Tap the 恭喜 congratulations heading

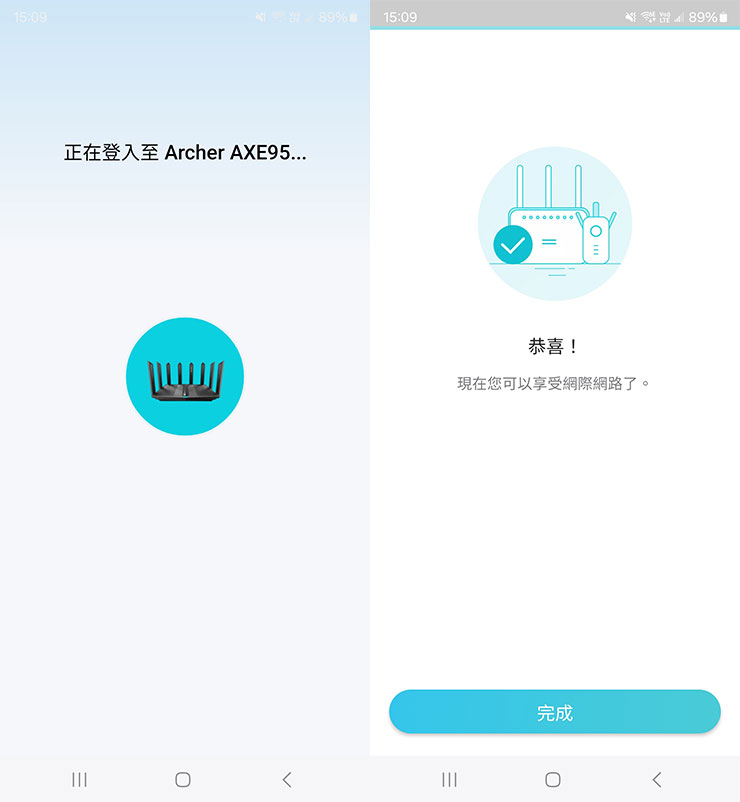555,344
